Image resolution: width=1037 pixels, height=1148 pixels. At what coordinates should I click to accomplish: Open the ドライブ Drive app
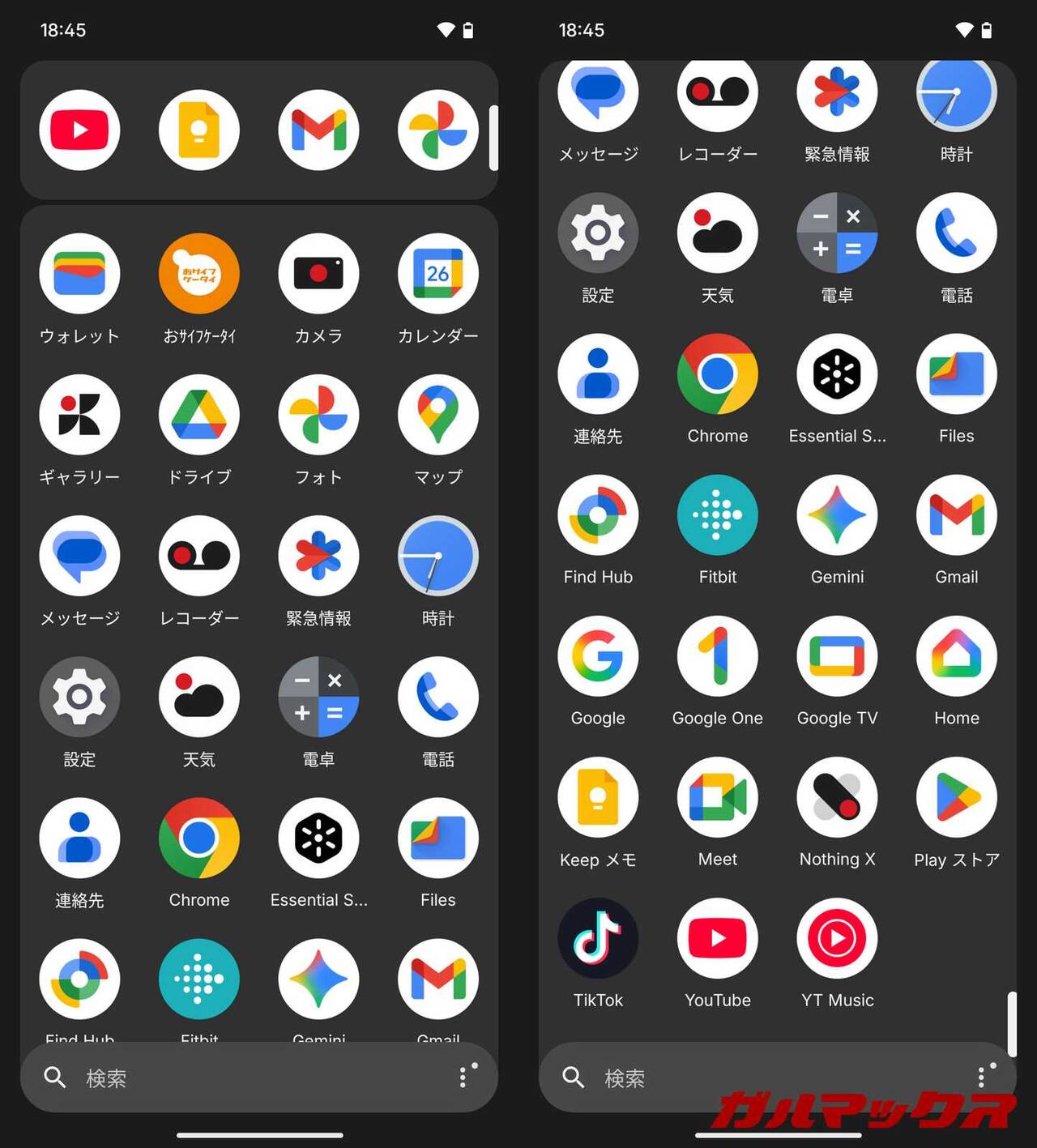pyautogui.click(x=199, y=416)
